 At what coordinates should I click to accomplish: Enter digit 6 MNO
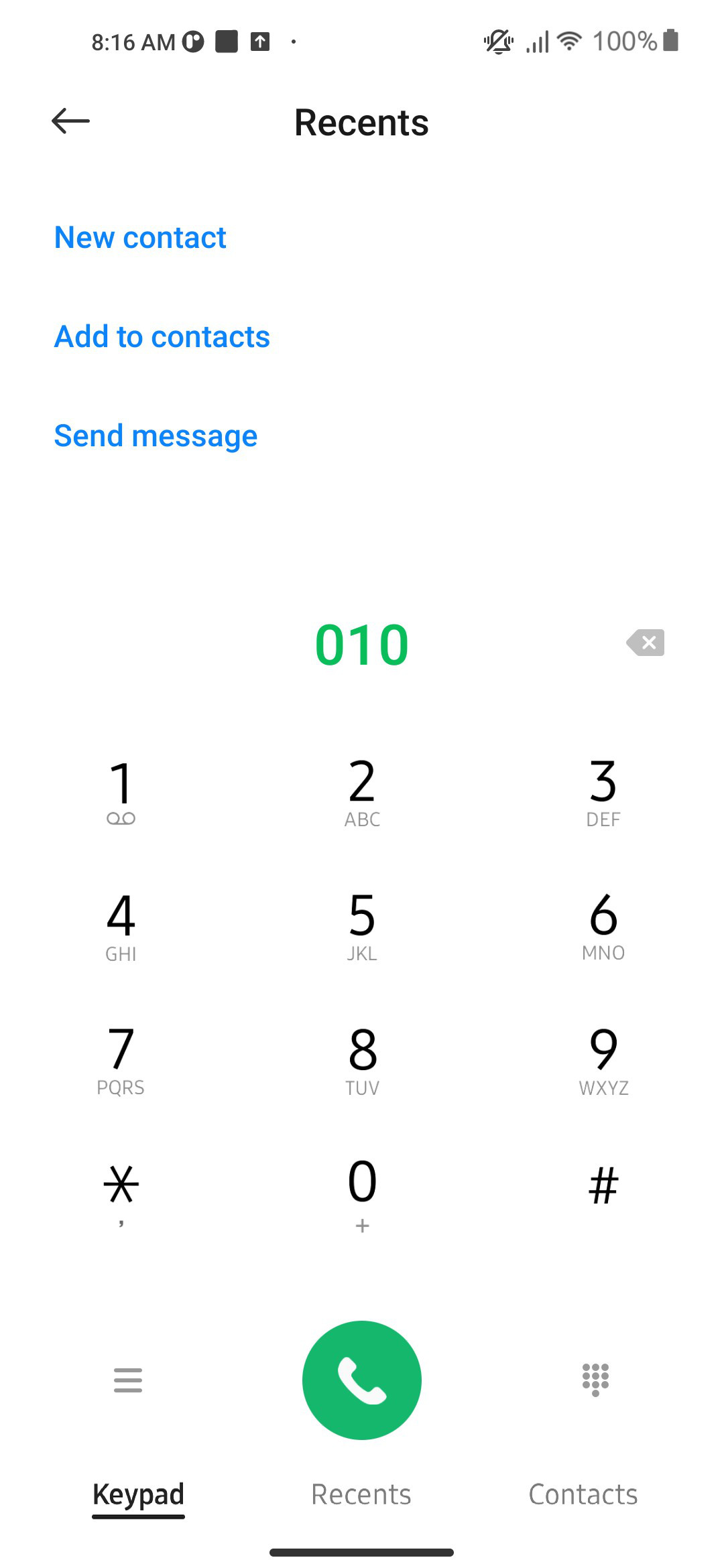[x=603, y=926]
